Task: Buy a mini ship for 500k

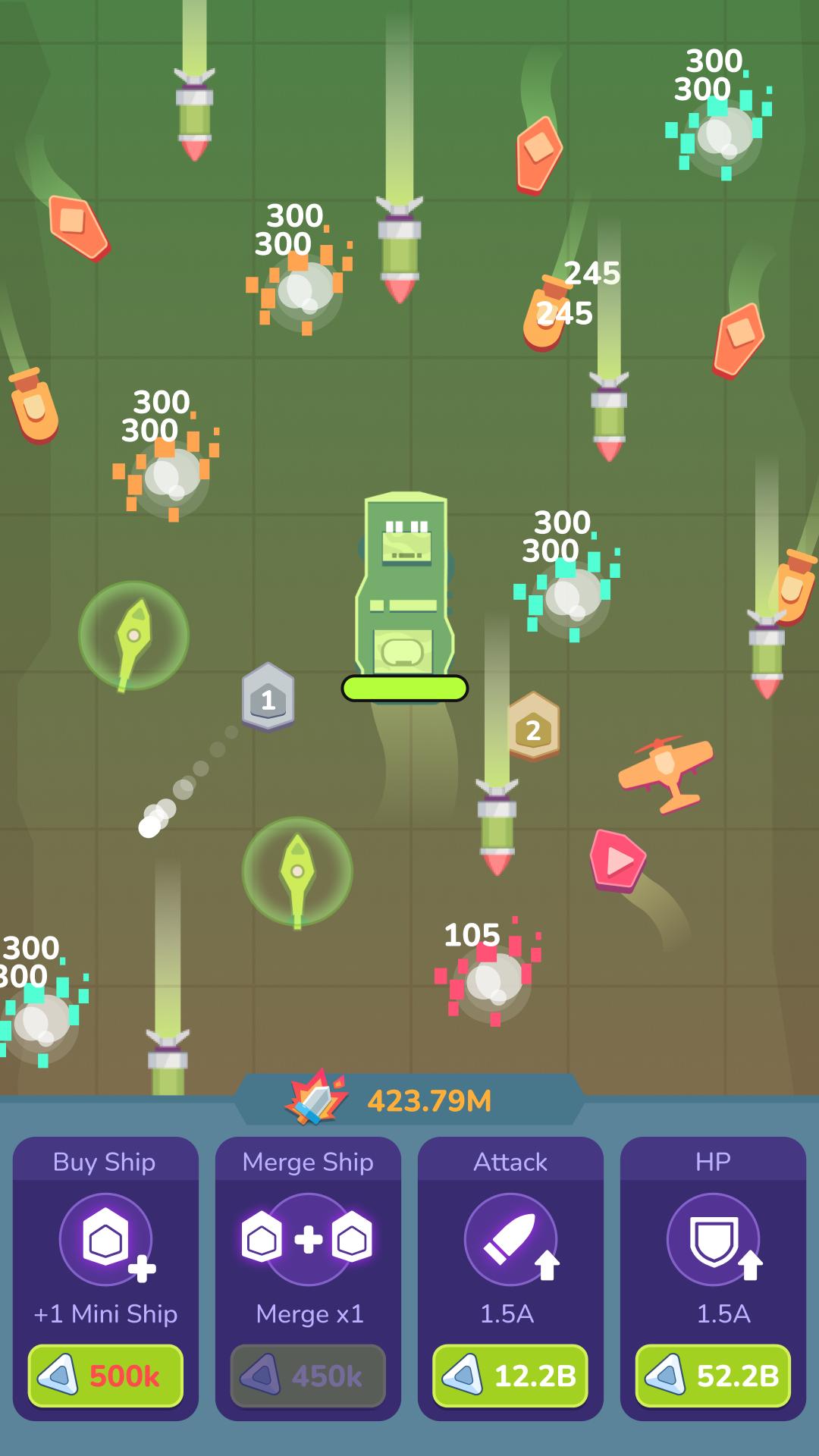Action: point(105,1376)
